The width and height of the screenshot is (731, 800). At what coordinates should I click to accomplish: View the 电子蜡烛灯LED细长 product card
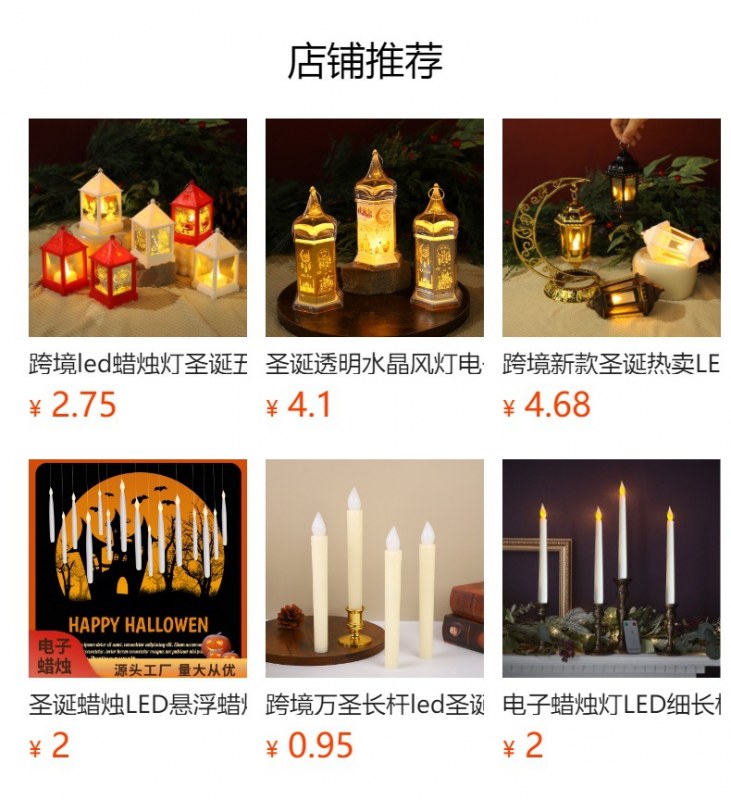[x=611, y=568]
